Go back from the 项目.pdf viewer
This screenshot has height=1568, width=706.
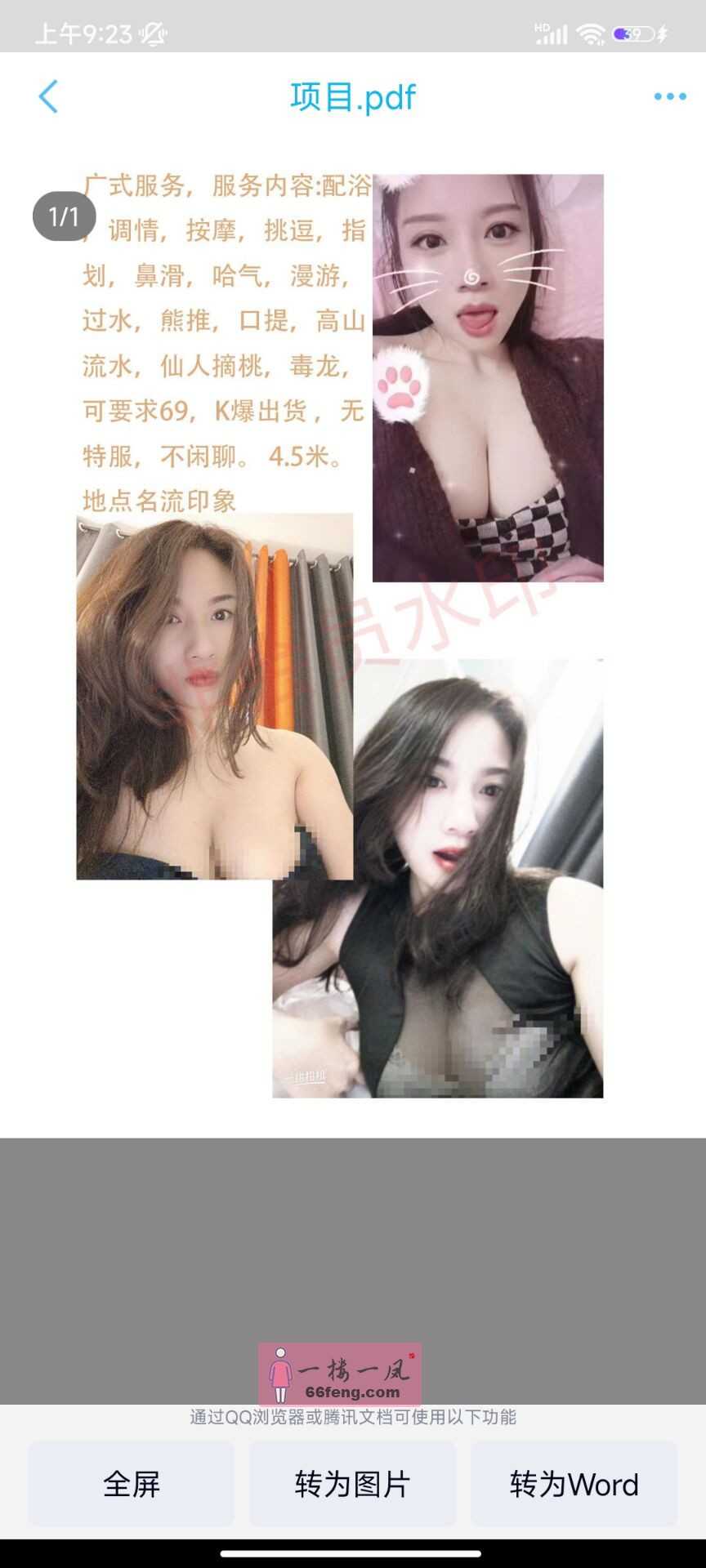[x=49, y=96]
